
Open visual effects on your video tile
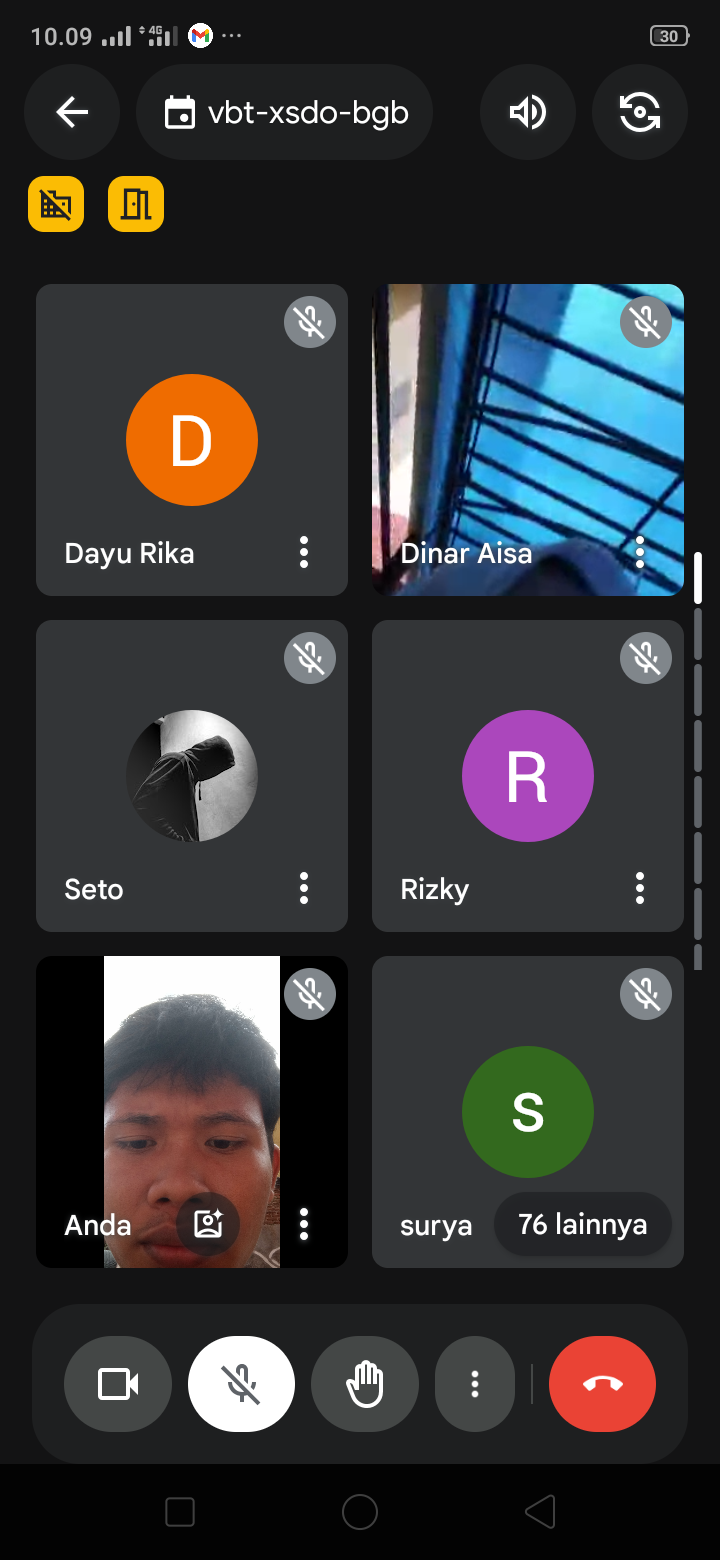click(x=208, y=1224)
